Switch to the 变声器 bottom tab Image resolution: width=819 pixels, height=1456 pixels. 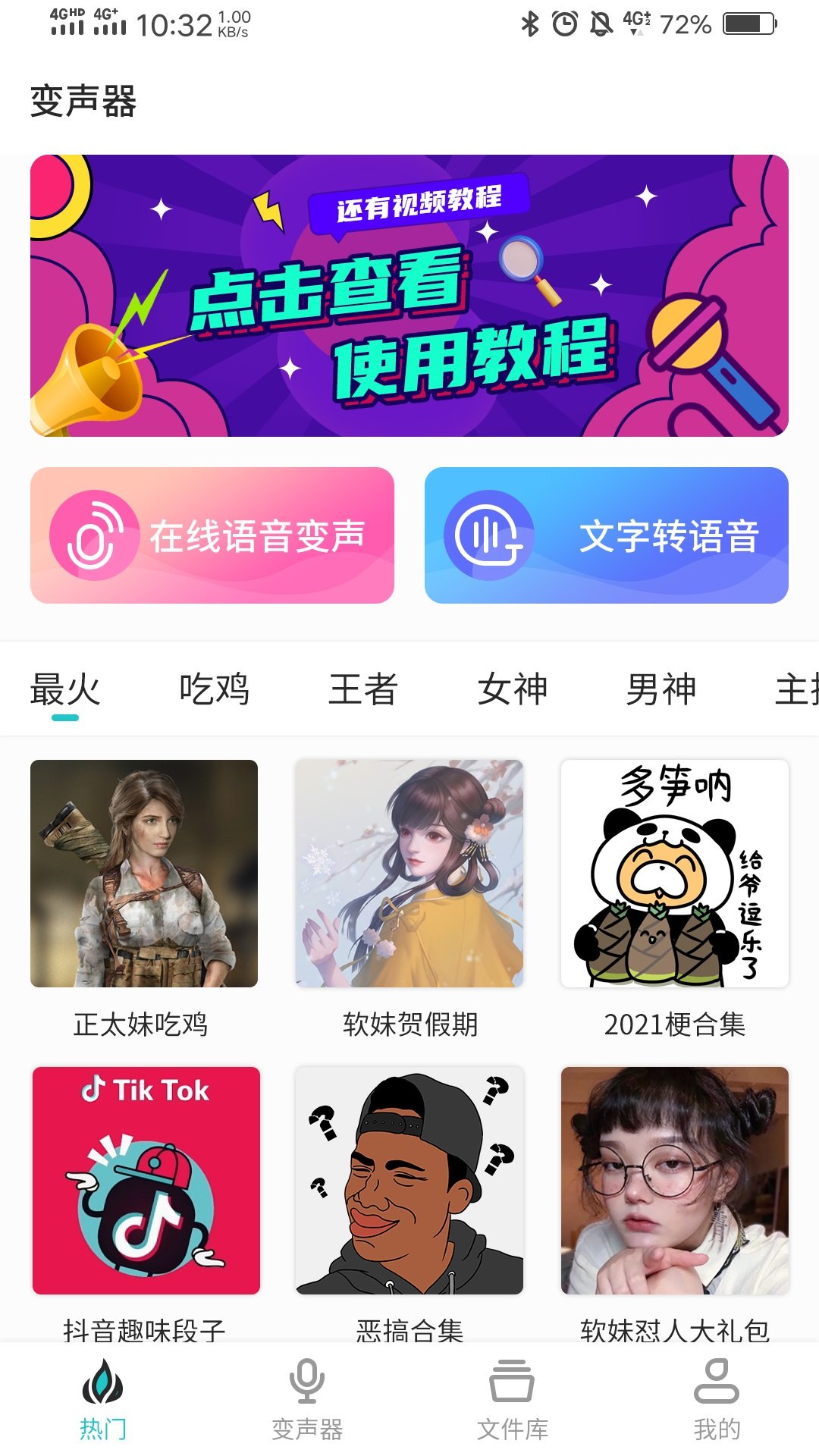[x=307, y=1399]
